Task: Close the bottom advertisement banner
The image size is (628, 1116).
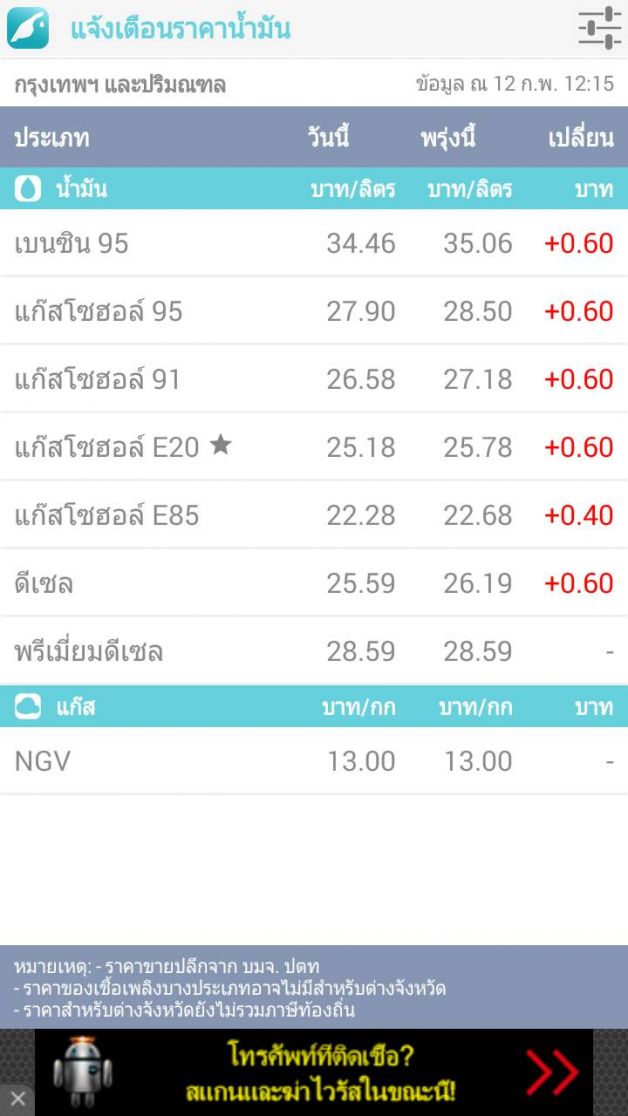Action: (x=17, y=1099)
